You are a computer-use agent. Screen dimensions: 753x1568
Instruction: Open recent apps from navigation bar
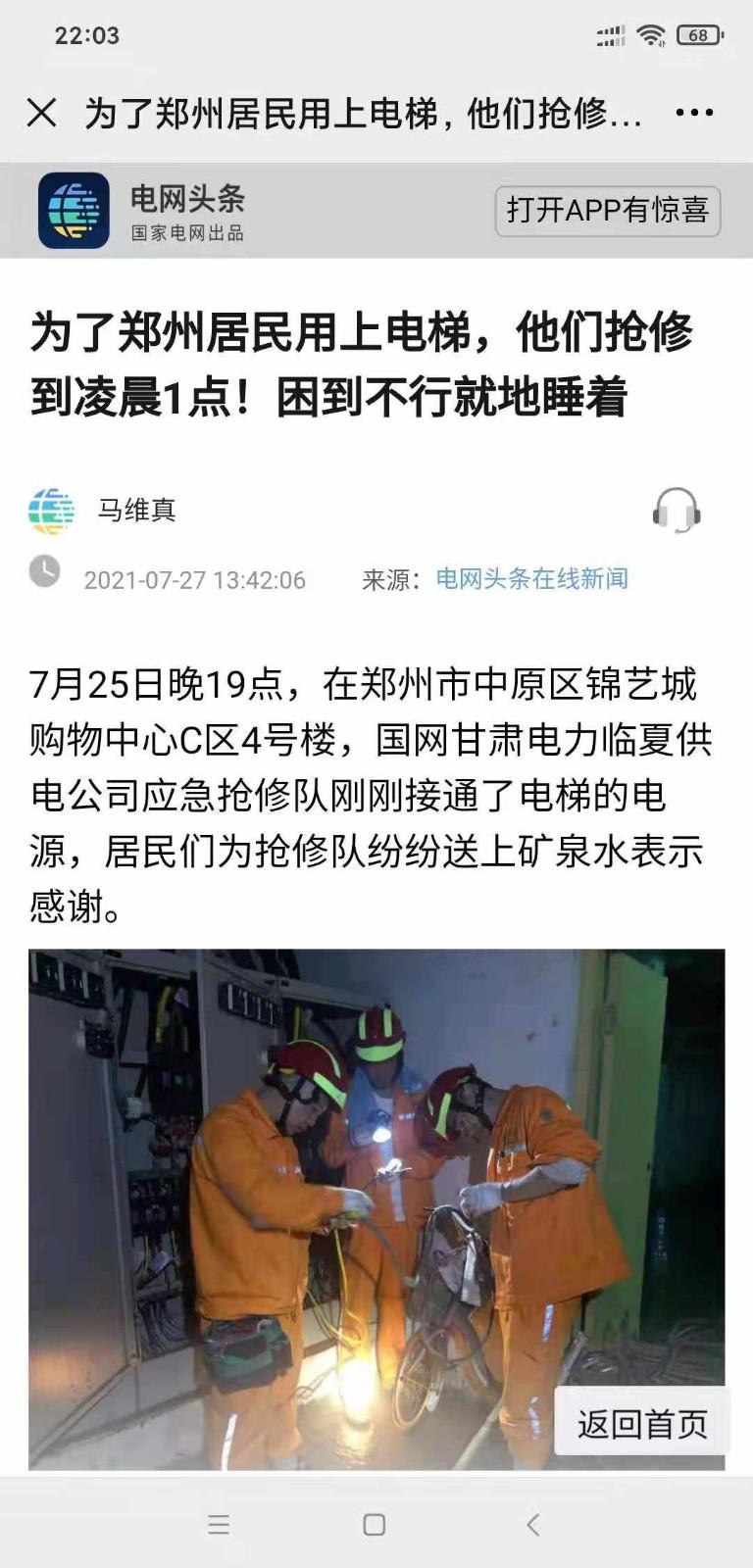click(x=219, y=1524)
